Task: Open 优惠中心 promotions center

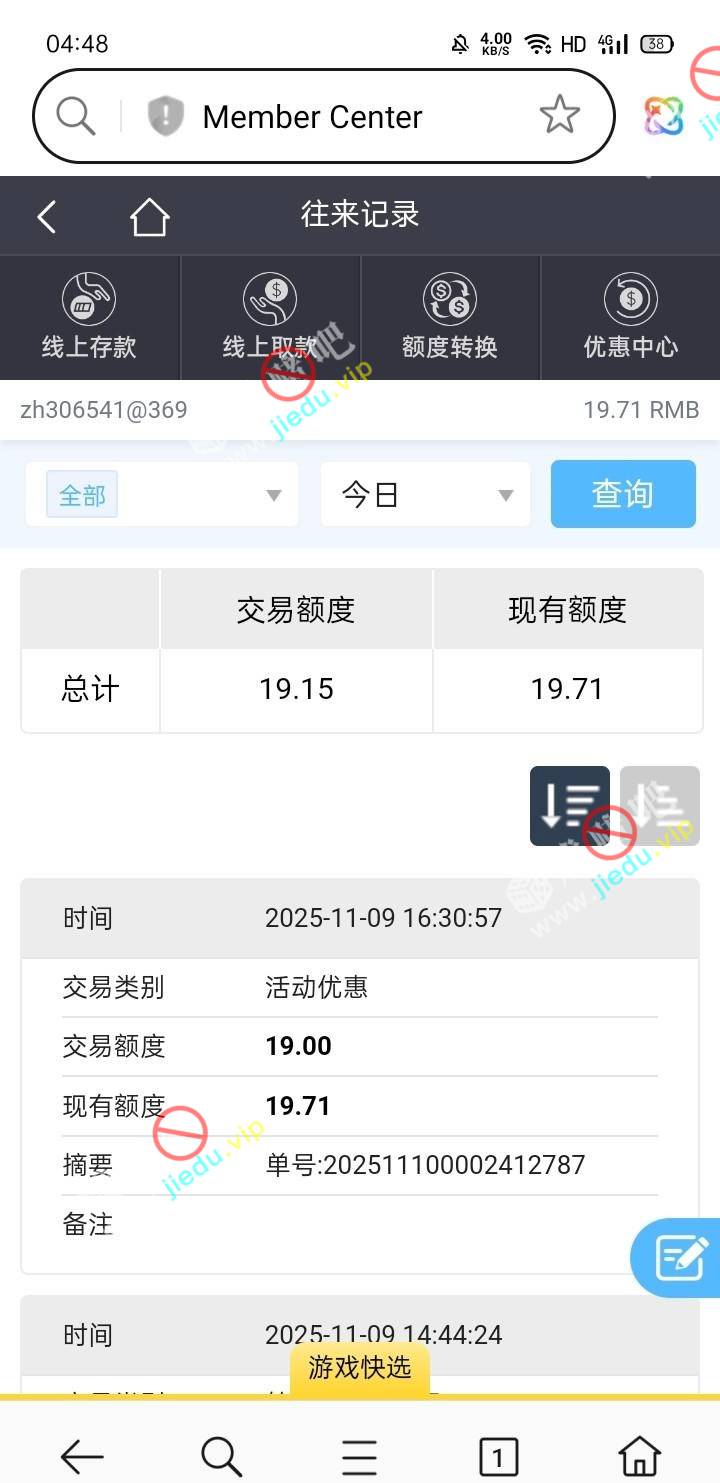Action: click(x=630, y=317)
